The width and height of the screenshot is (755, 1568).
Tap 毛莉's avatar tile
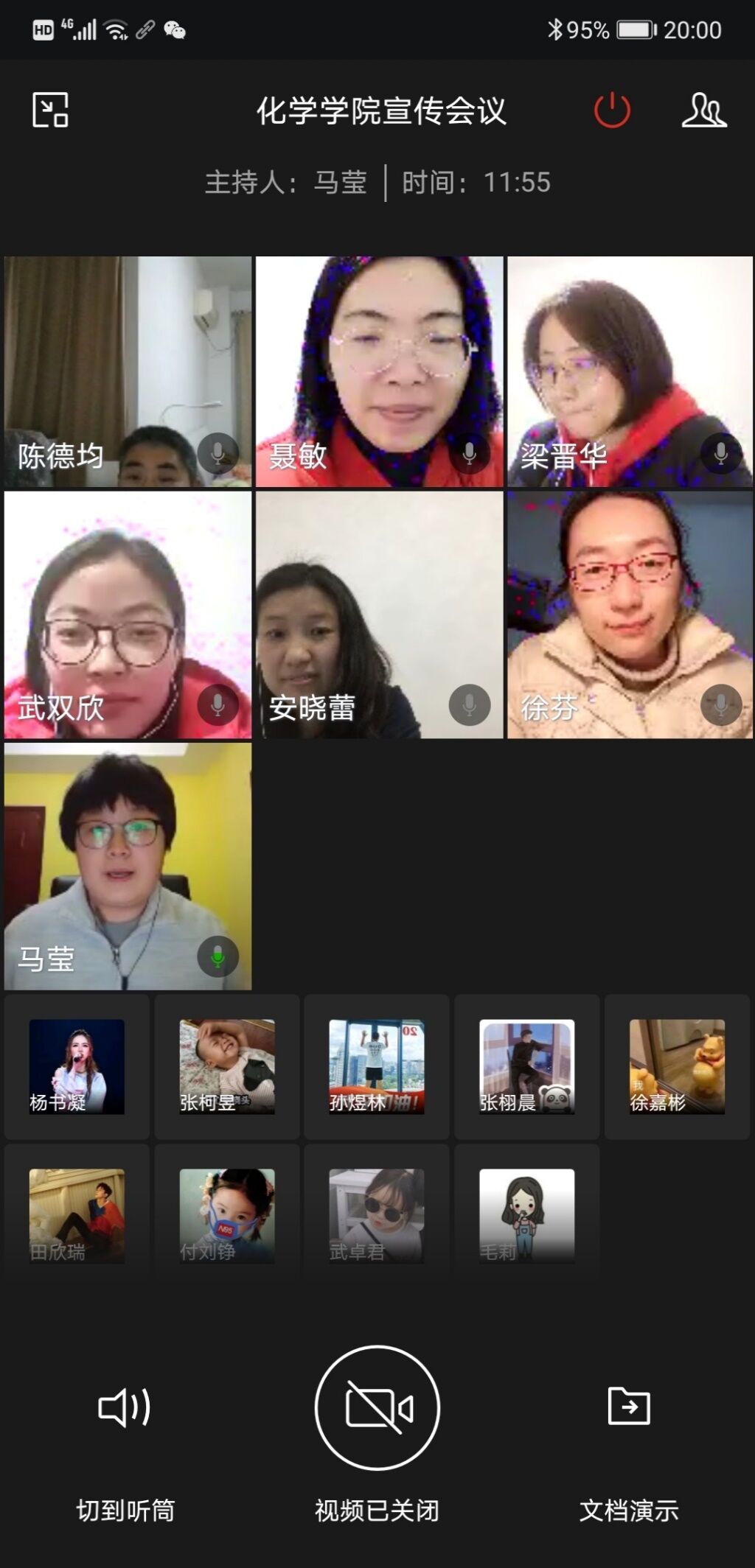click(526, 1216)
